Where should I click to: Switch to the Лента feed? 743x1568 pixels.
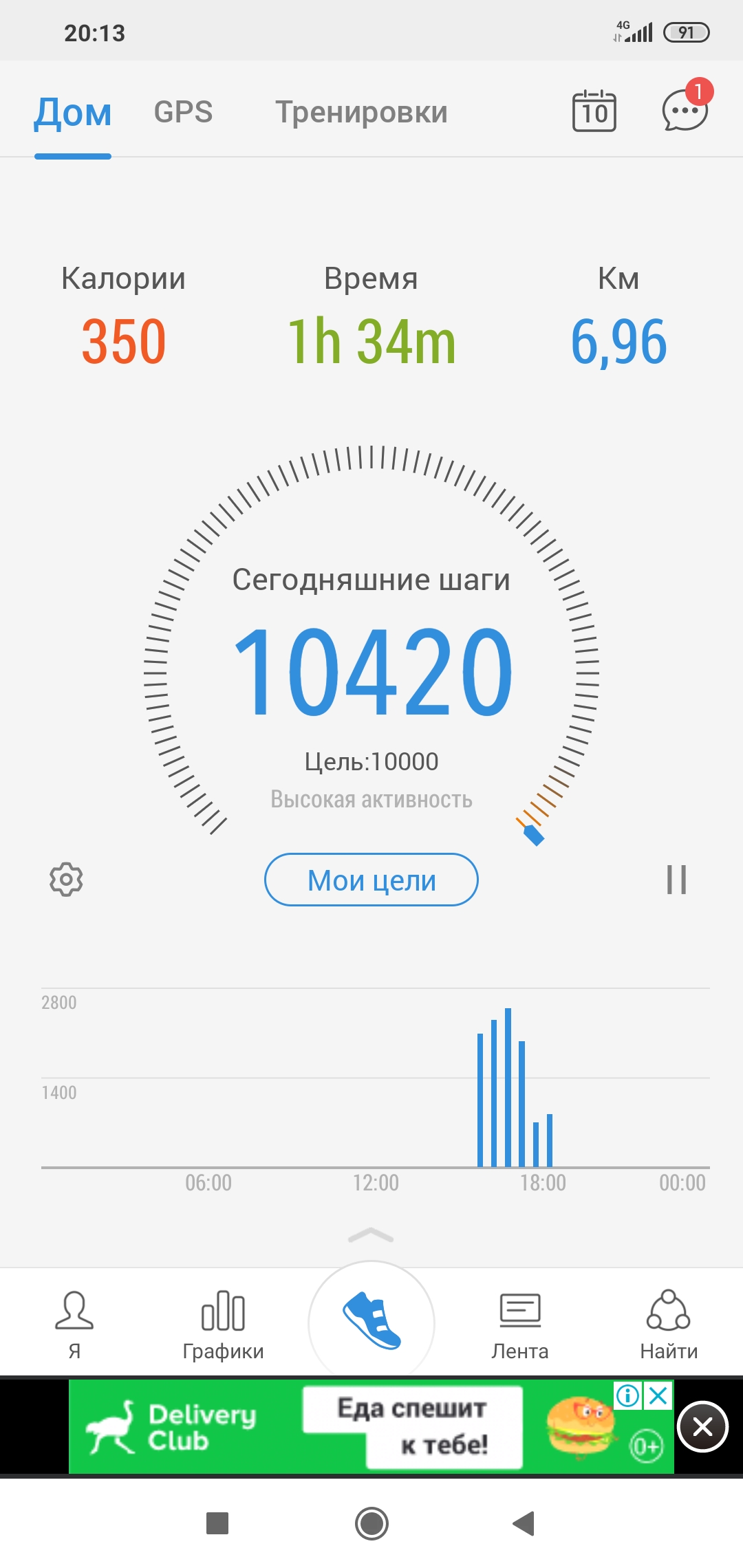coord(520,1325)
